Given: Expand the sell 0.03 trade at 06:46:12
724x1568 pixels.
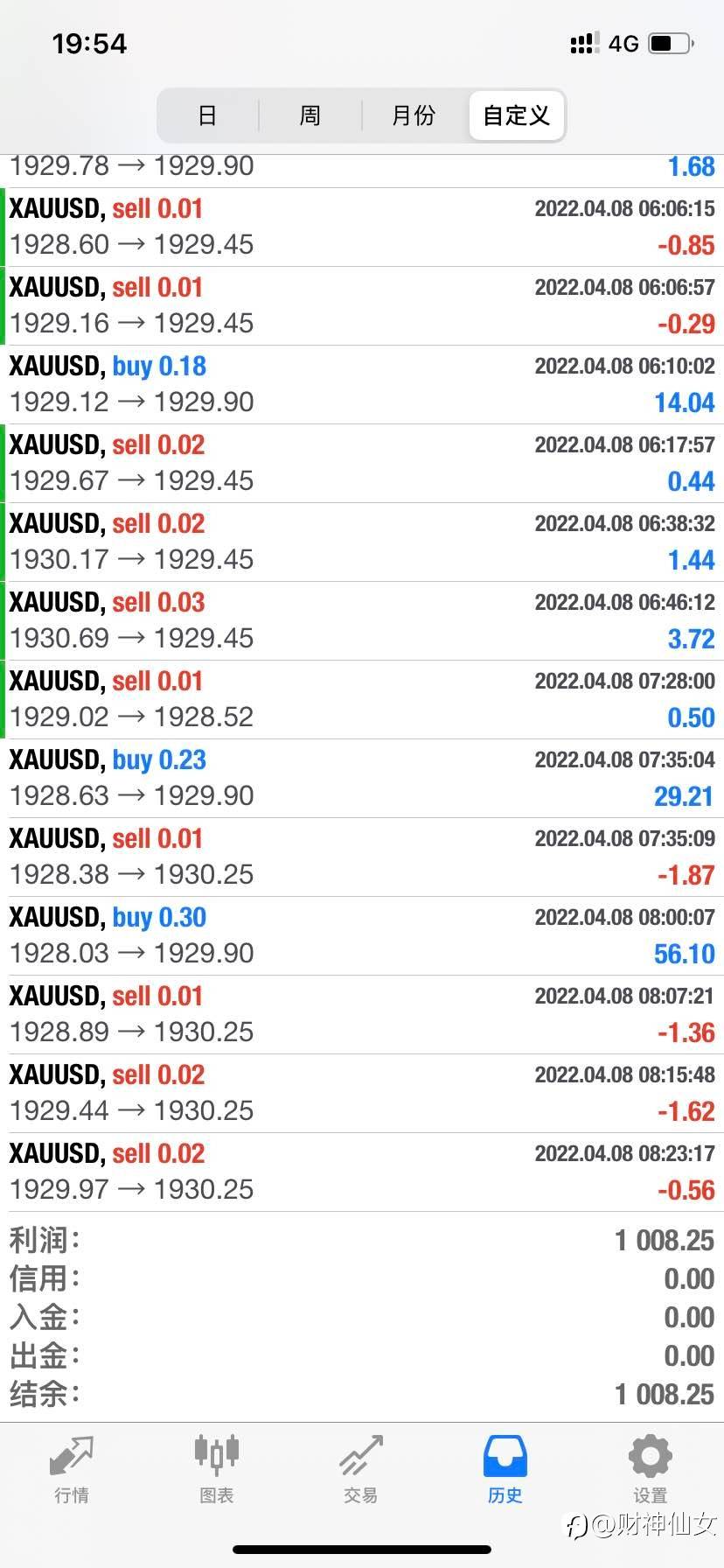Looking at the screenshot, I should click(362, 620).
